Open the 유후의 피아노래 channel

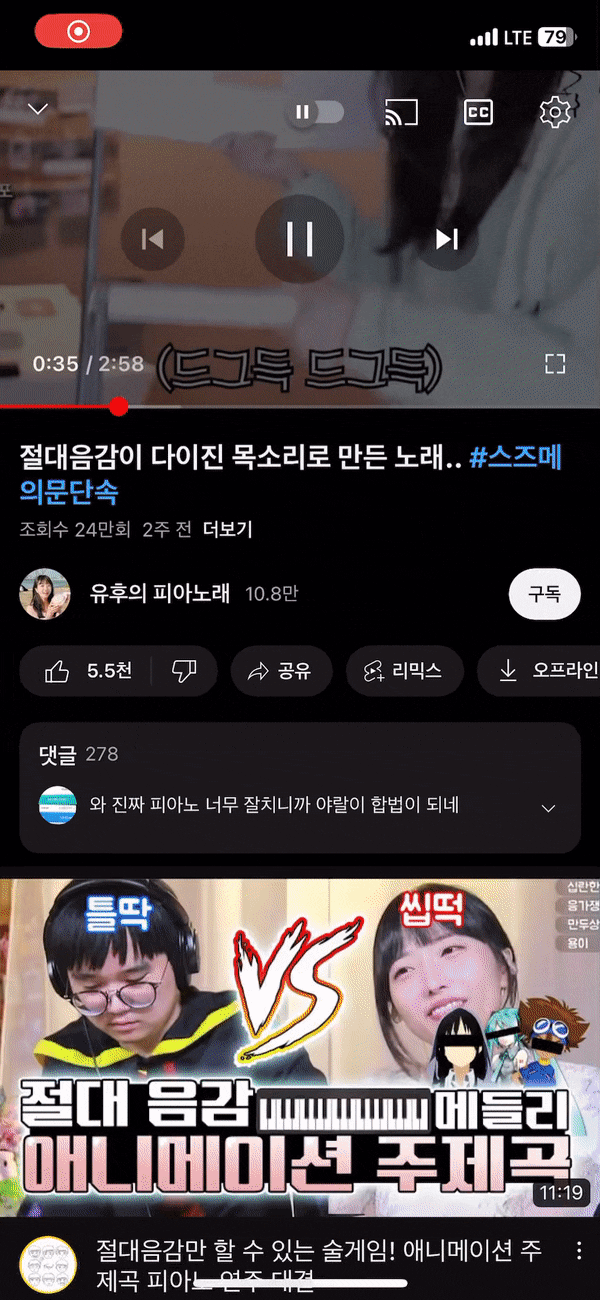159,594
